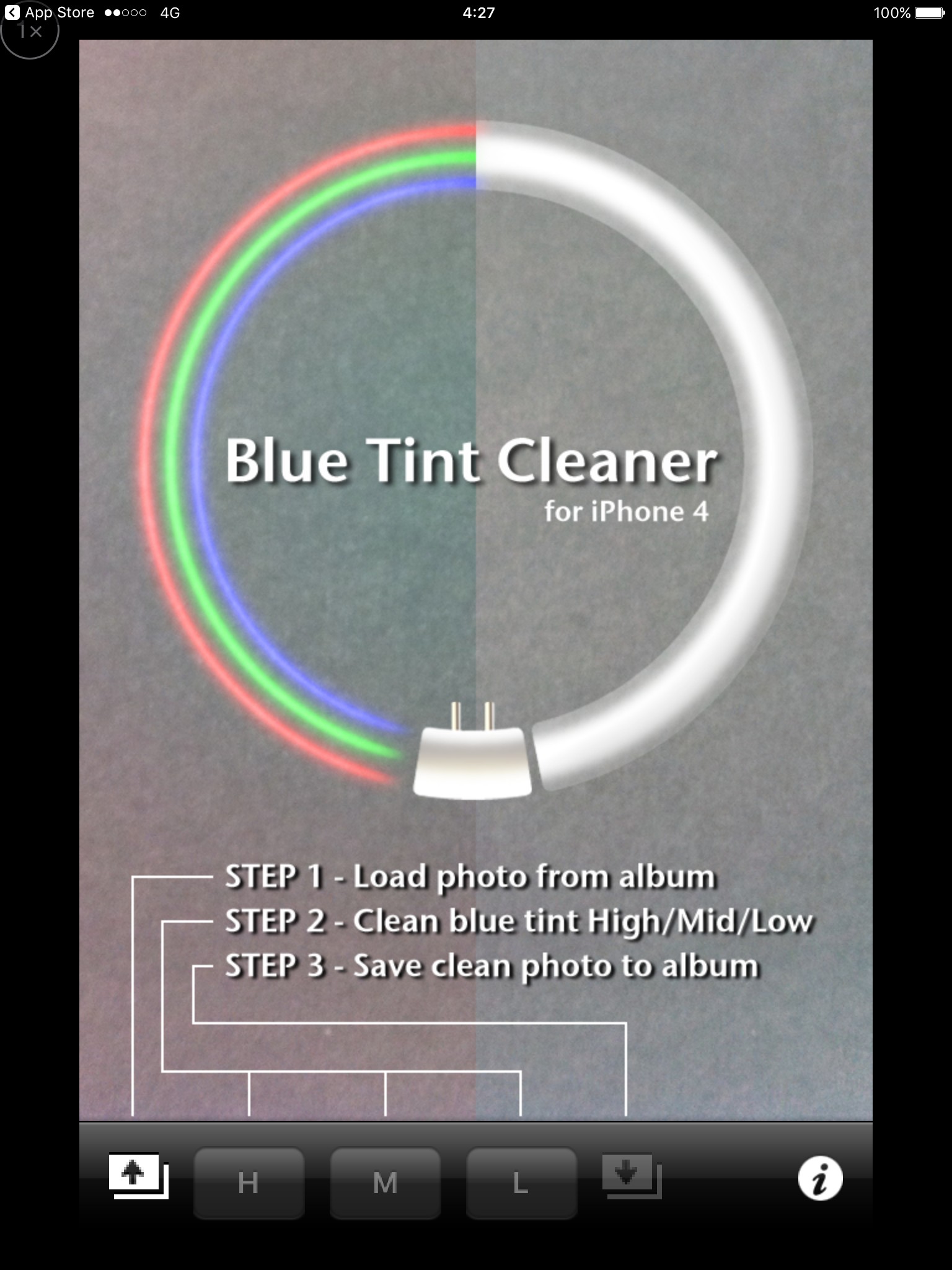Toggle the 1x scaling button
Viewport: 952px width, 1270px height.
[x=30, y=30]
